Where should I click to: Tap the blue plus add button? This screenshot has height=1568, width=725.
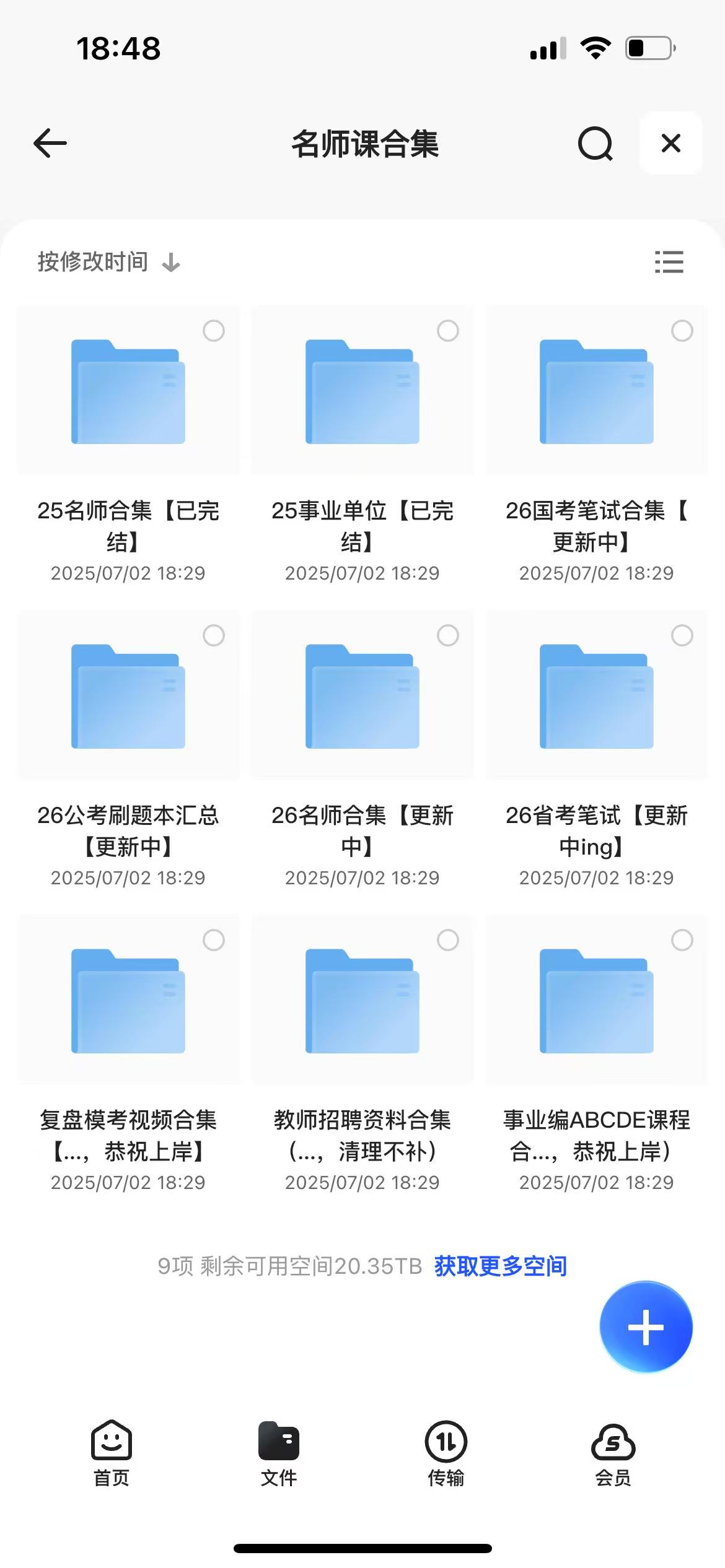tap(646, 1327)
